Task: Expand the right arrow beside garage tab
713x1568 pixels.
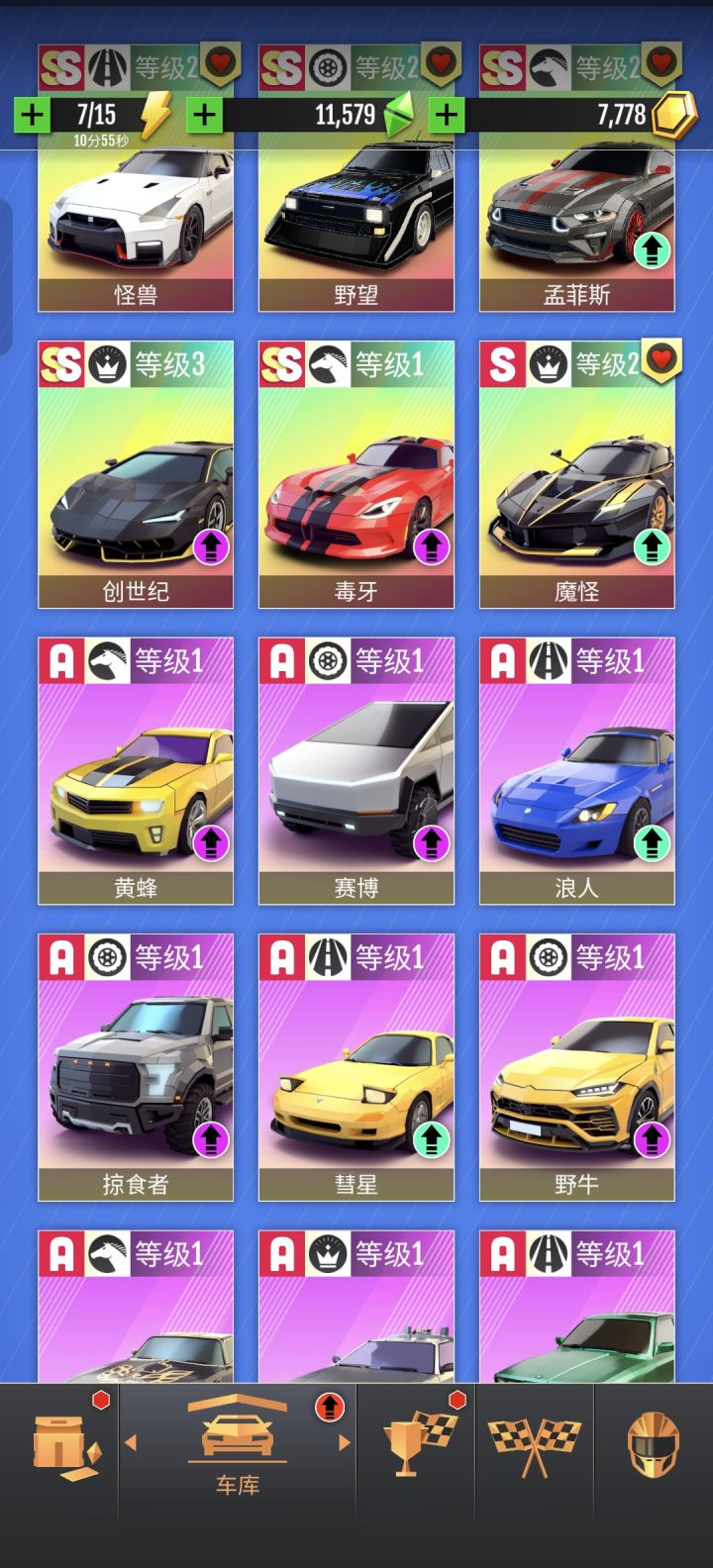Action: pyautogui.click(x=346, y=1443)
